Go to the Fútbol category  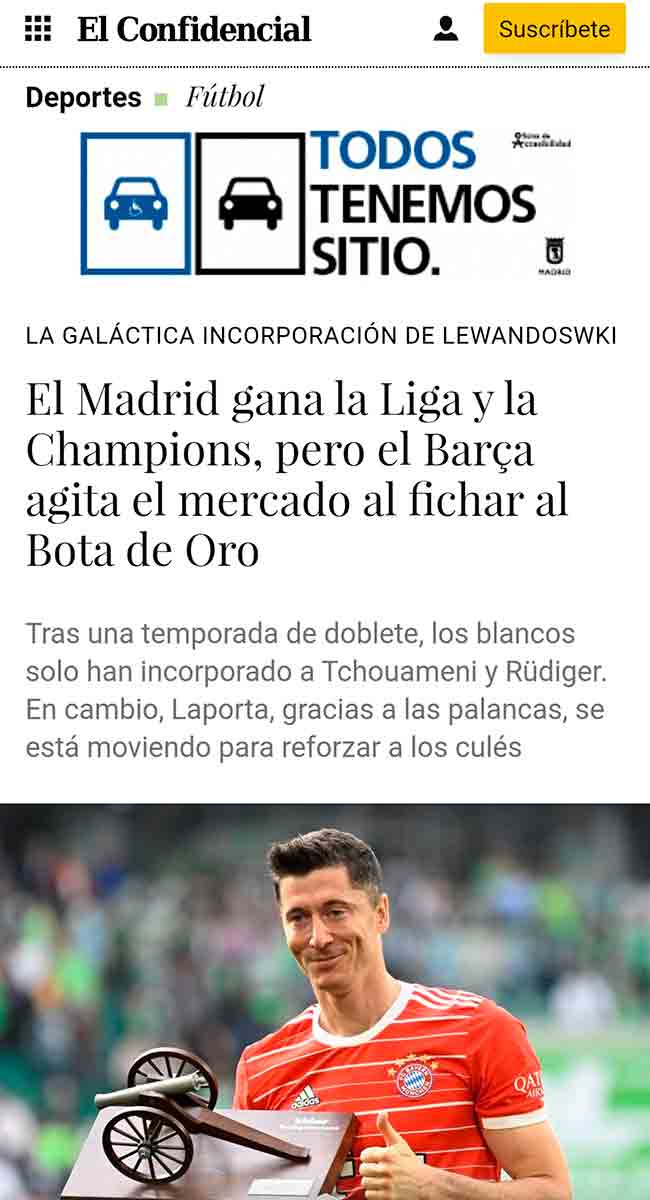coord(225,98)
